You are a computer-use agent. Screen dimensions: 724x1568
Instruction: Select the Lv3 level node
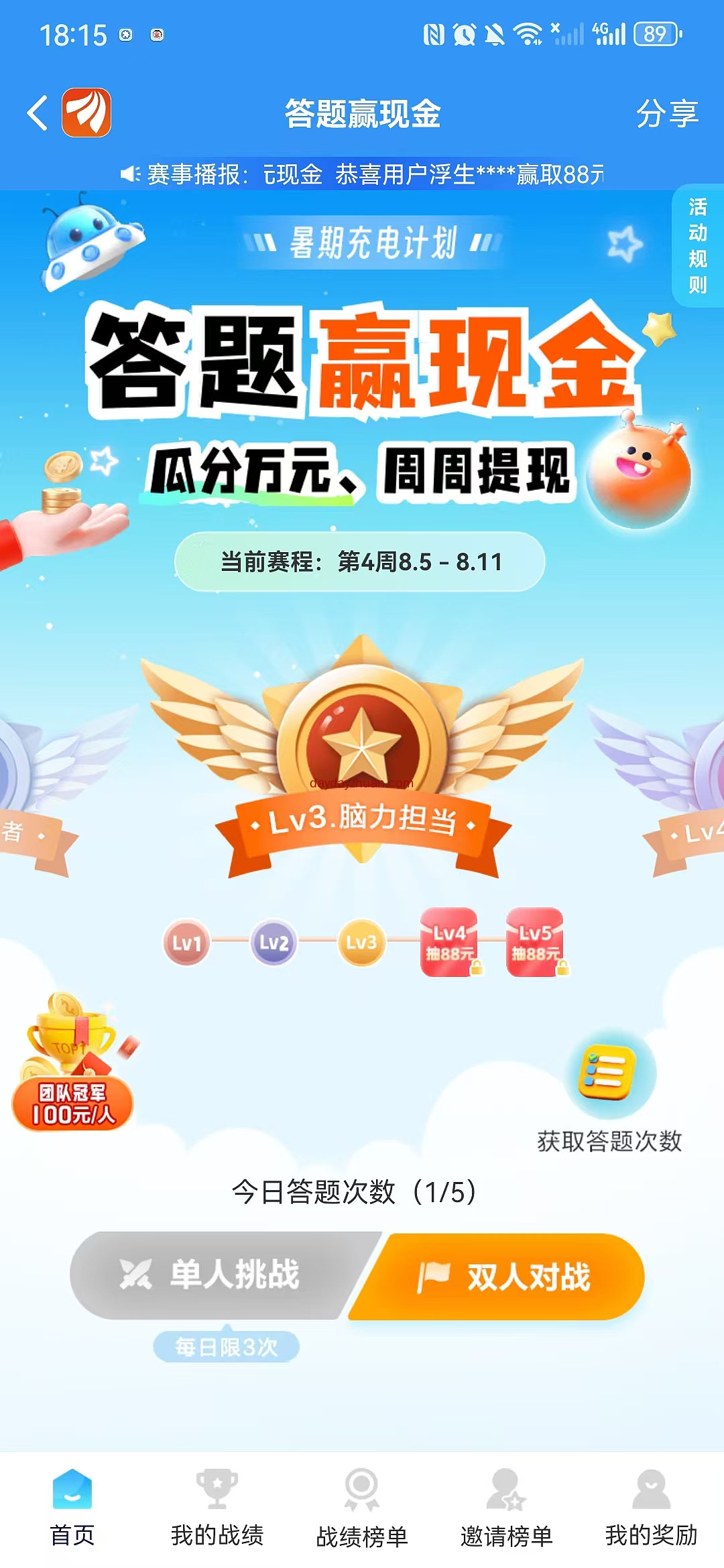(x=361, y=943)
